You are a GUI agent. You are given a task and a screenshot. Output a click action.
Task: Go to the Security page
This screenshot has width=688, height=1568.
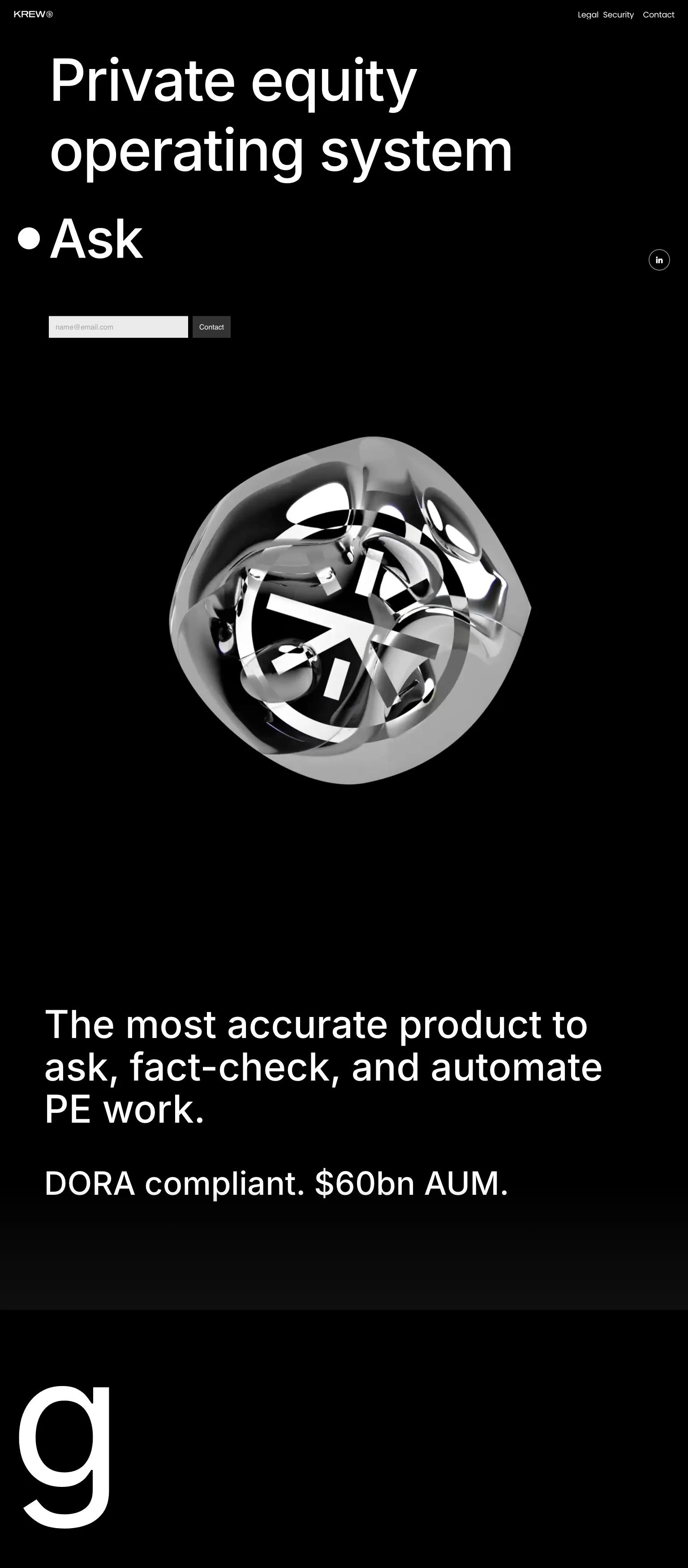[x=618, y=15]
